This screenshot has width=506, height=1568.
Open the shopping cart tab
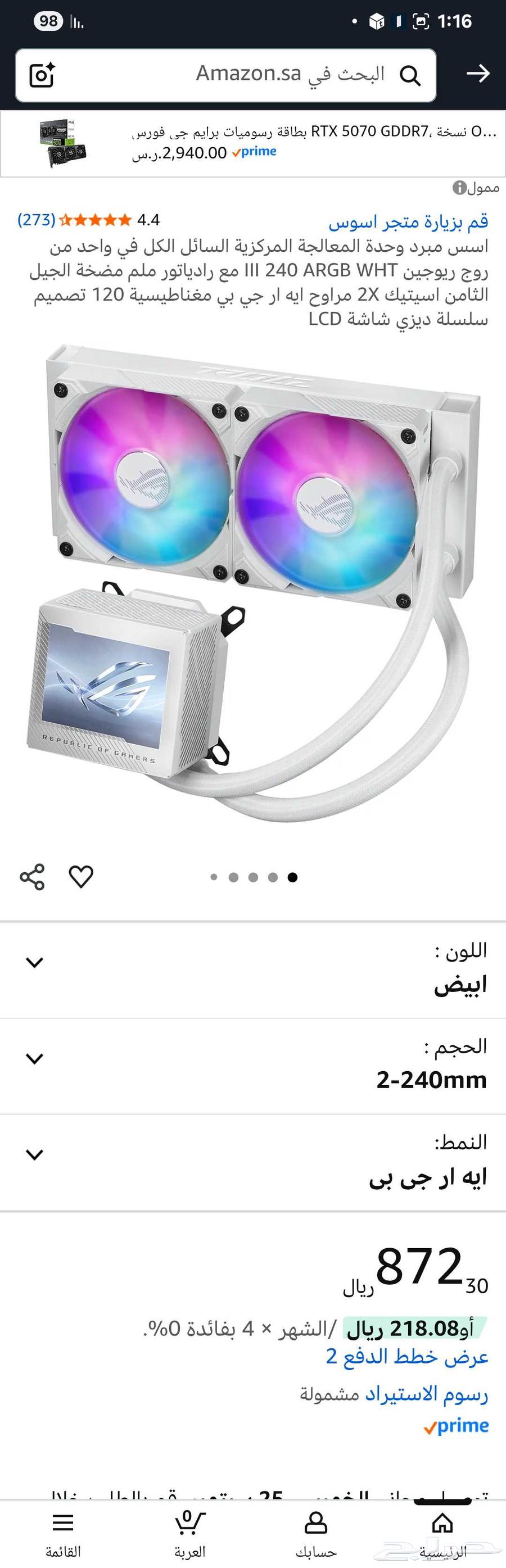(x=189, y=1531)
